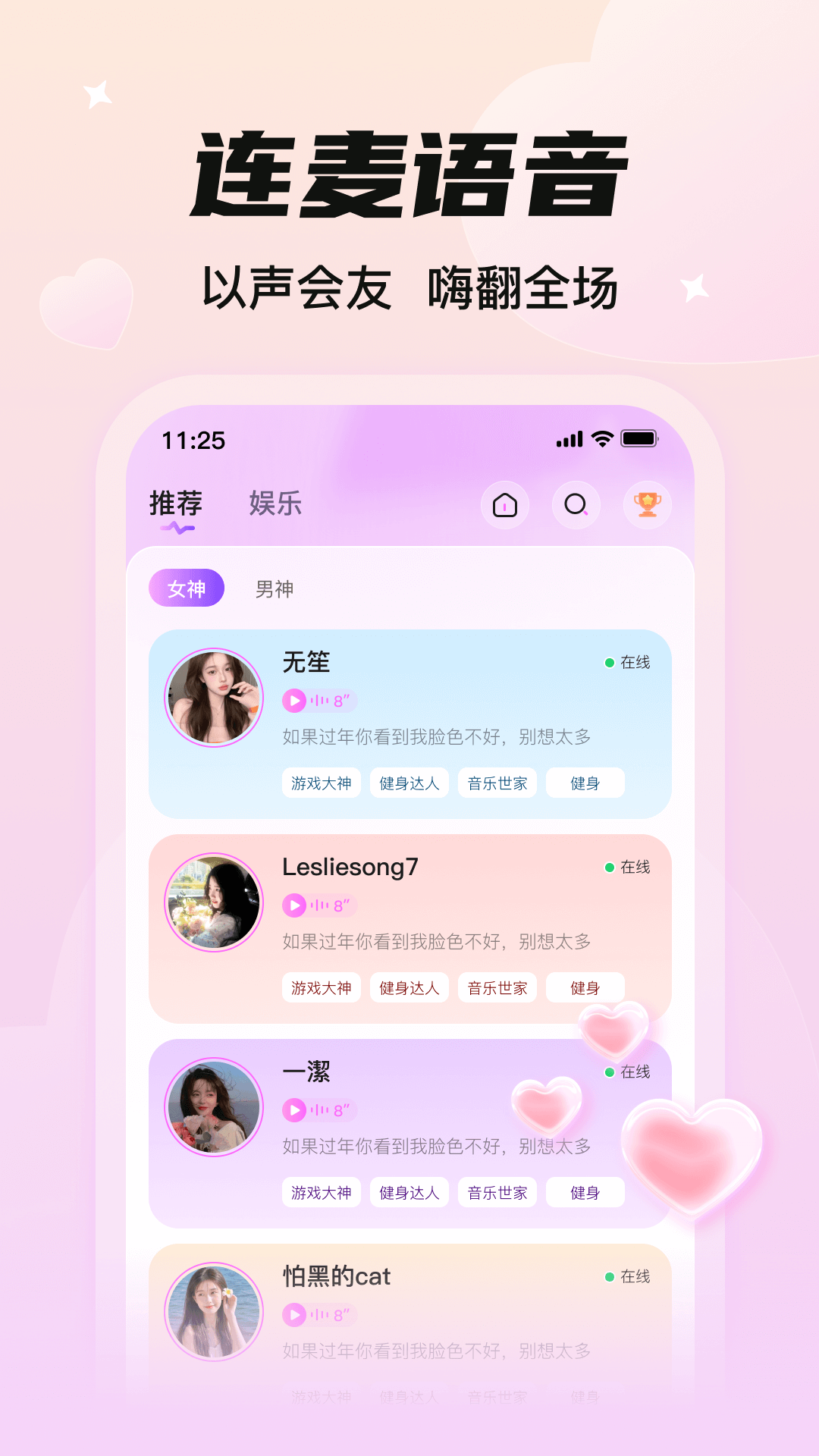819x1456 pixels.
Task: Click the 音乐世家 tag on 一潔's card
Action: pyautogui.click(x=497, y=1192)
